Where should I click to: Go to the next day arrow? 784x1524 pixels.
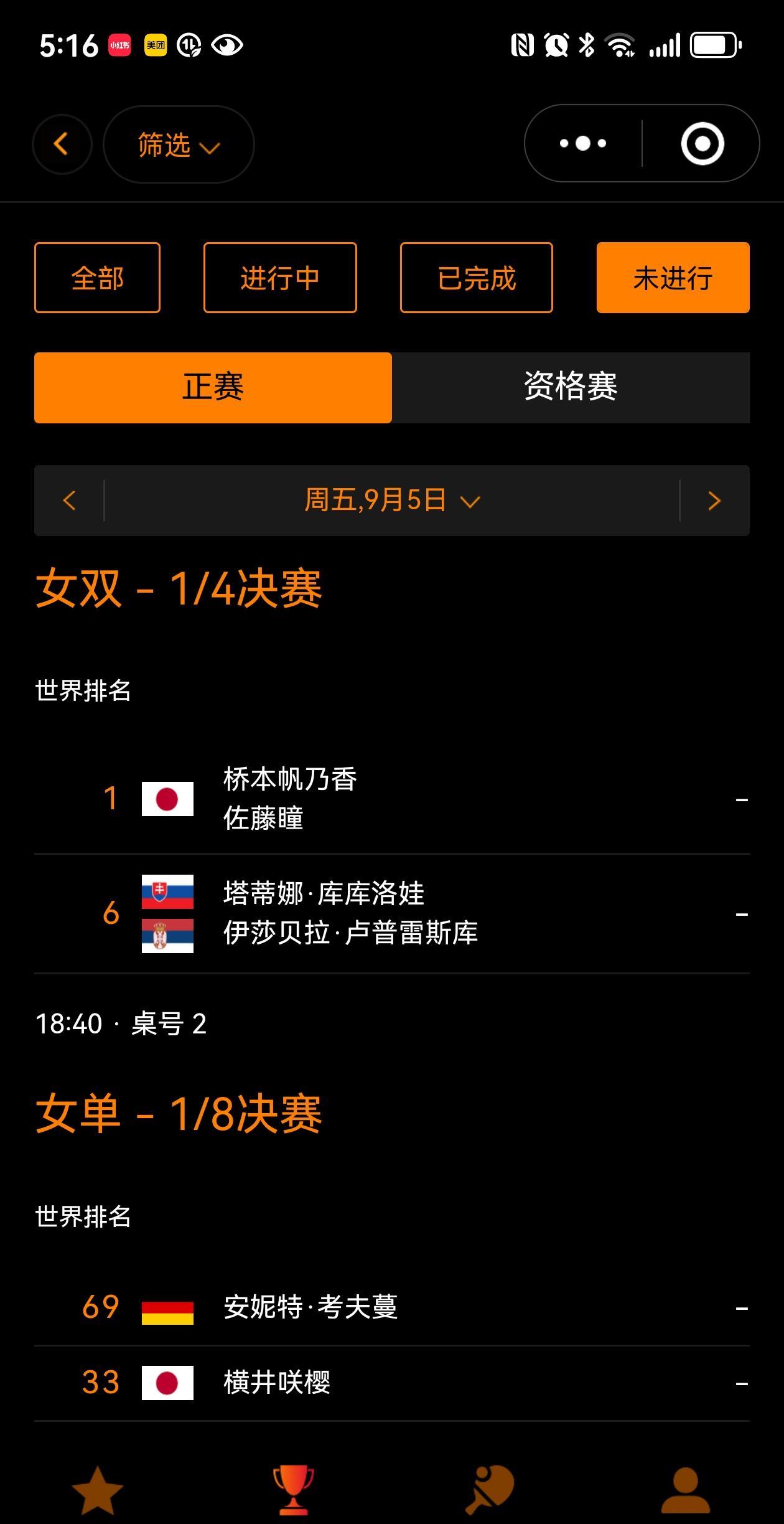pyautogui.click(x=714, y=501)
